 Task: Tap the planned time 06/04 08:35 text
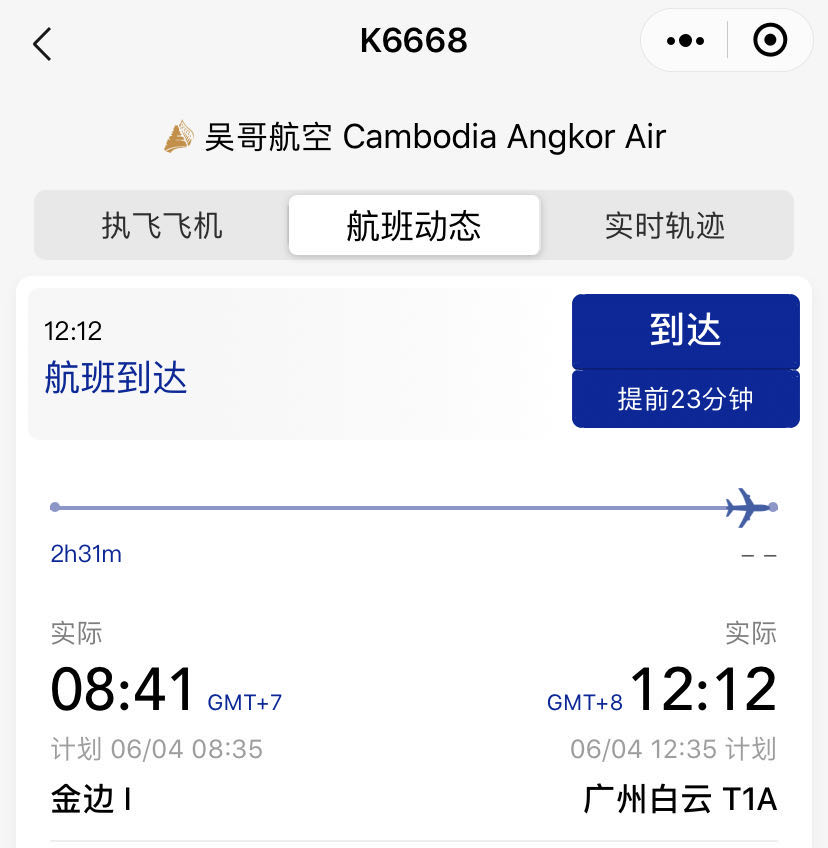pyautogui.click(x=155, y=749)
